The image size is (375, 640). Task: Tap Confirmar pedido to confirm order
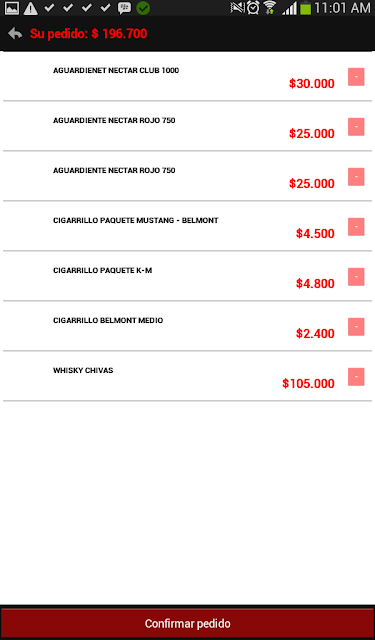pos(187,623)
